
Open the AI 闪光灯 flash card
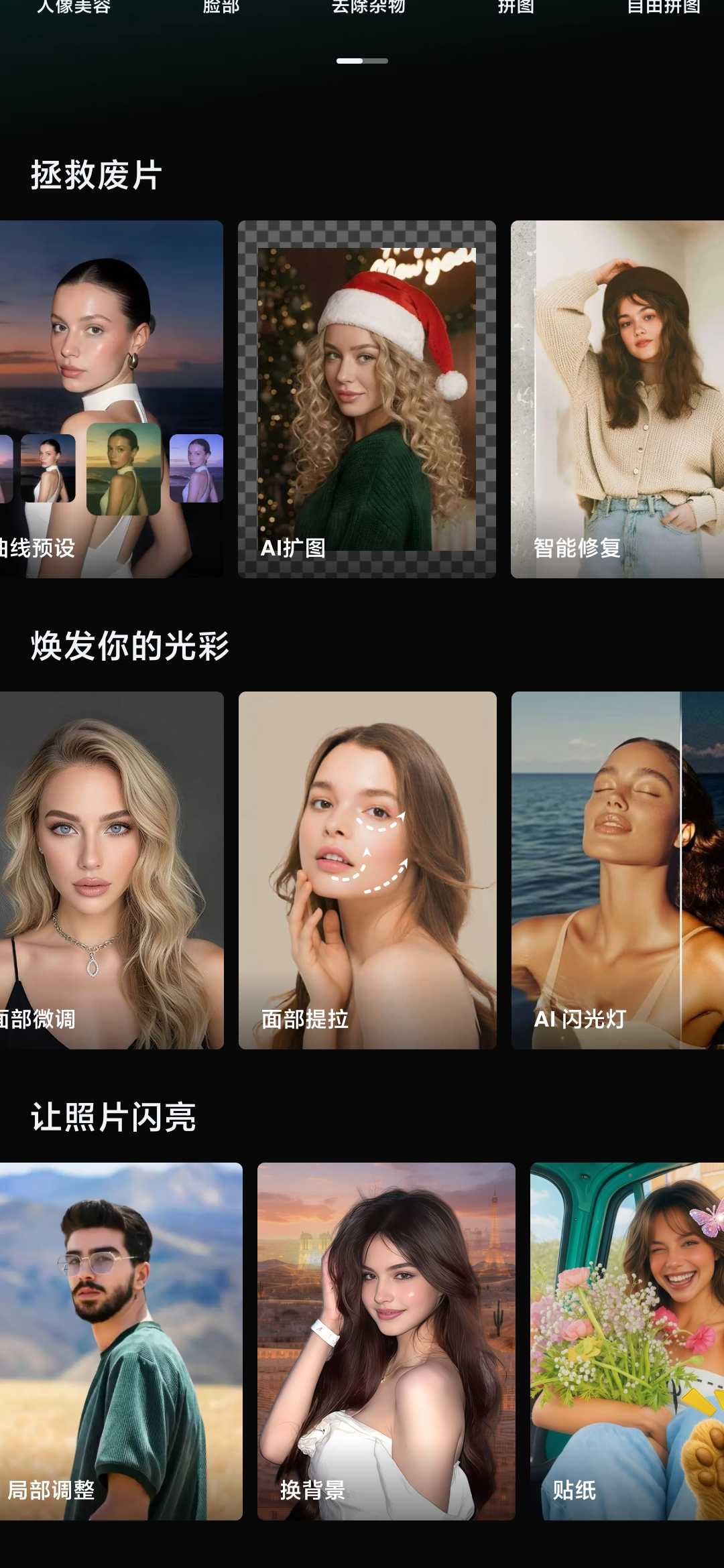[x=617, y=870]
